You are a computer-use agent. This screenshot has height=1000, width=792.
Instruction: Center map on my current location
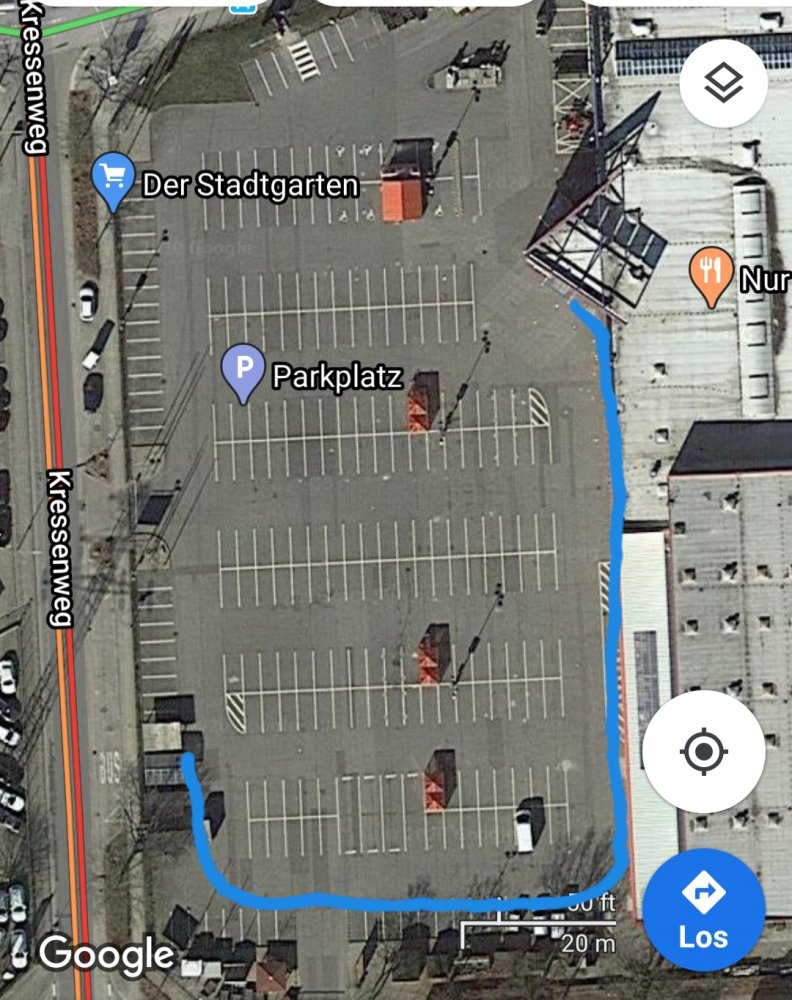704,750
